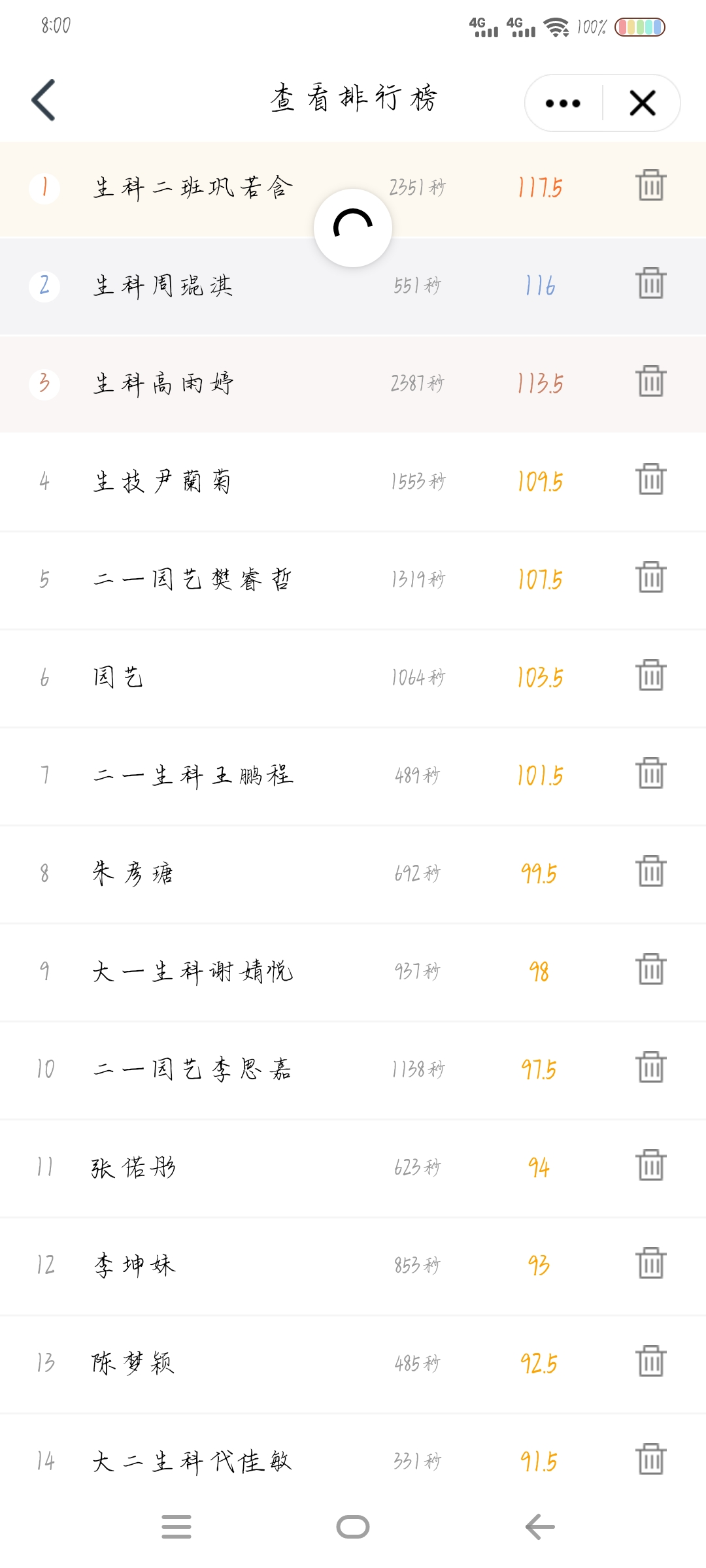Delete the rank 2 entry scoring 116
This screenshot has height=1568, width=706.
[651, 283]
